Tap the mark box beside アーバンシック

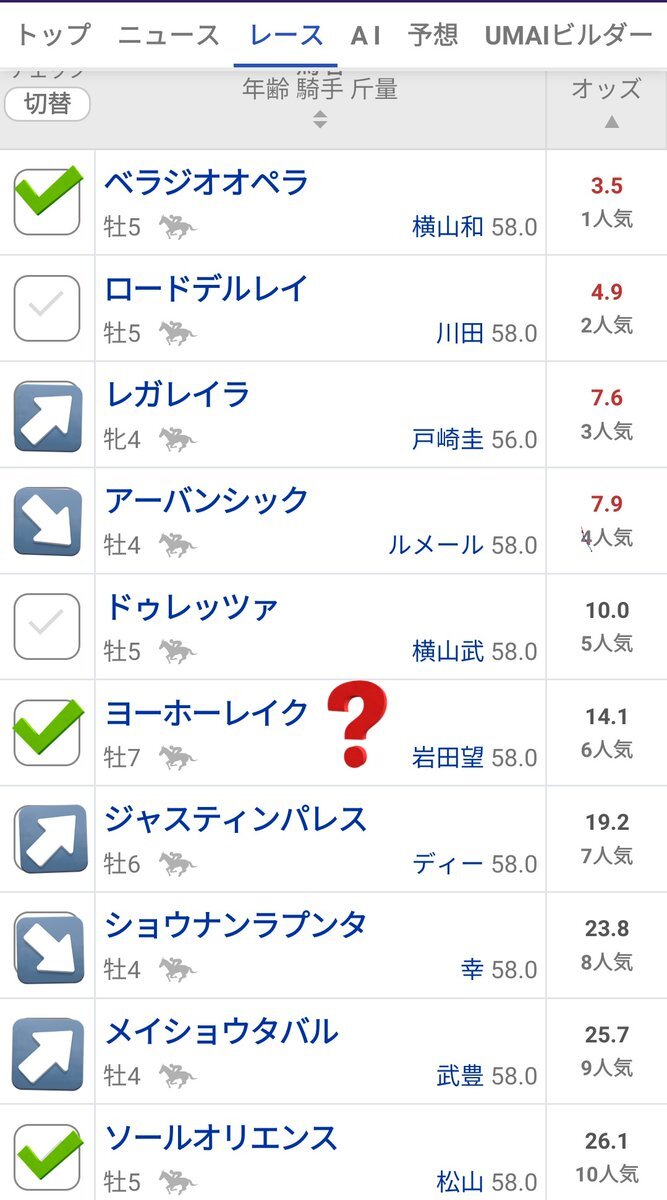click(47, 521)
